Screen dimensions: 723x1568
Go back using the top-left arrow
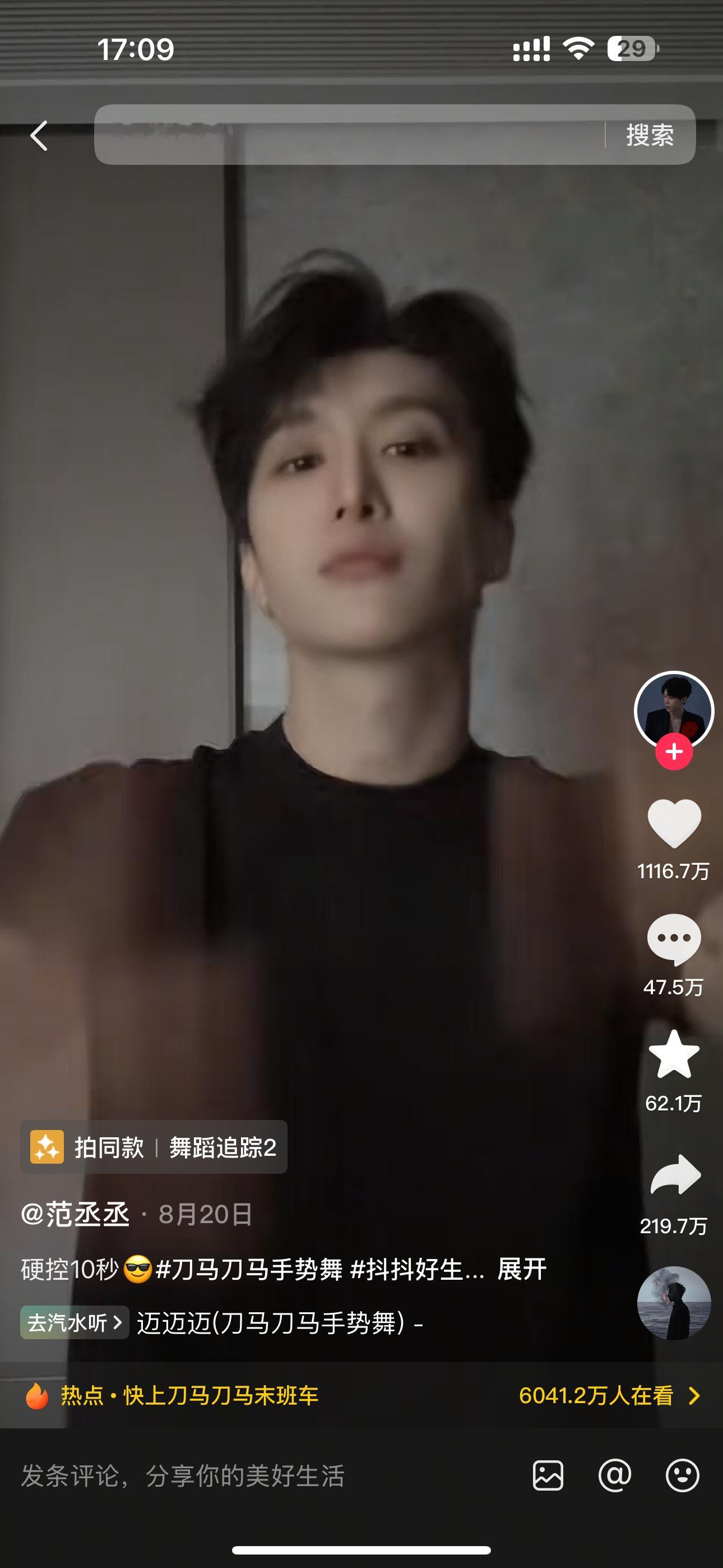tap(39, 135)
